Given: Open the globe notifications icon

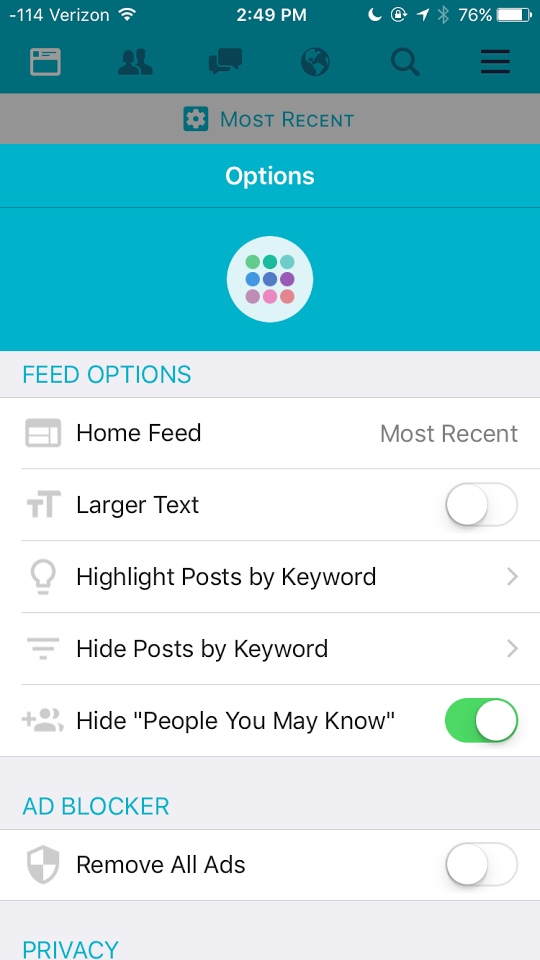Looking at the screenshot, I should [x=315, y=62].
